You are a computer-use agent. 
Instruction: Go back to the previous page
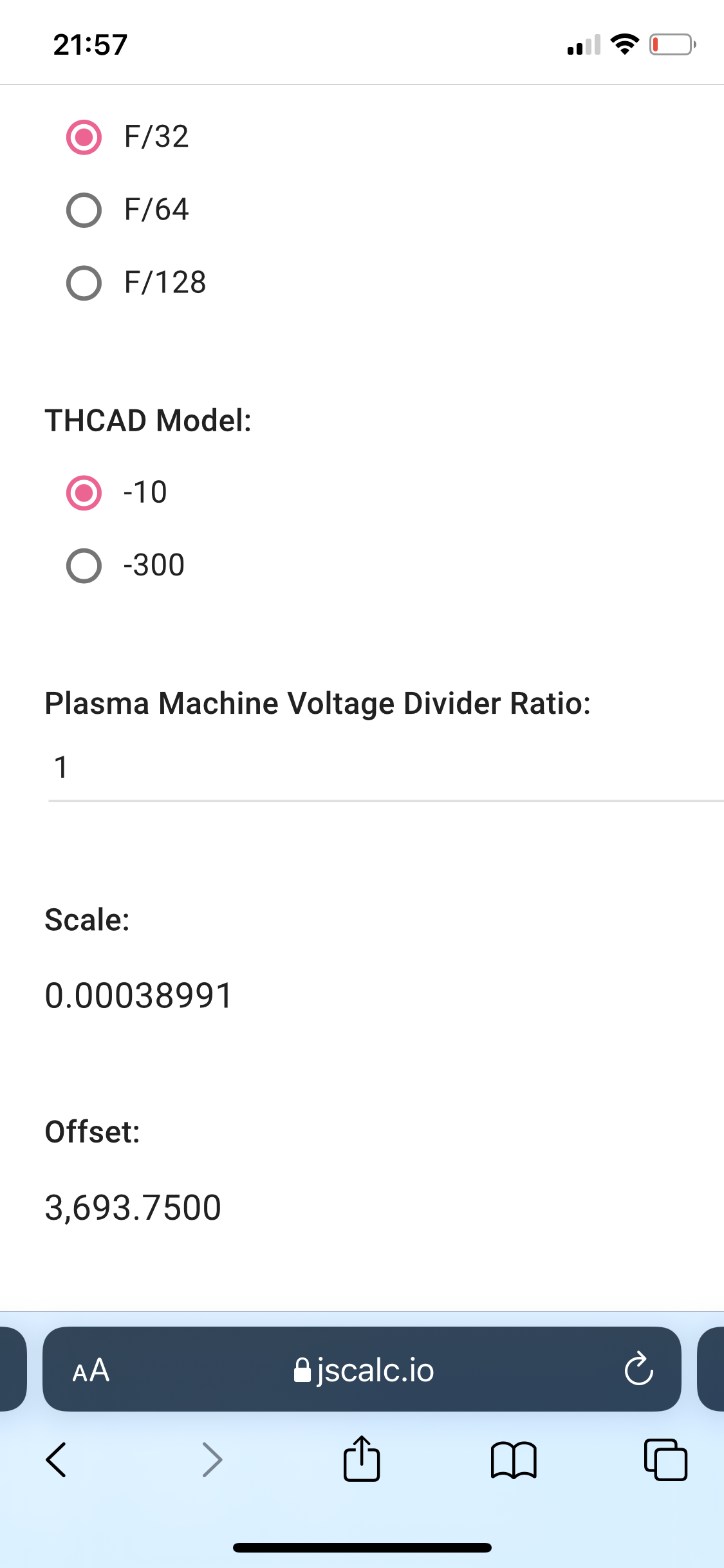(56, 1460)
